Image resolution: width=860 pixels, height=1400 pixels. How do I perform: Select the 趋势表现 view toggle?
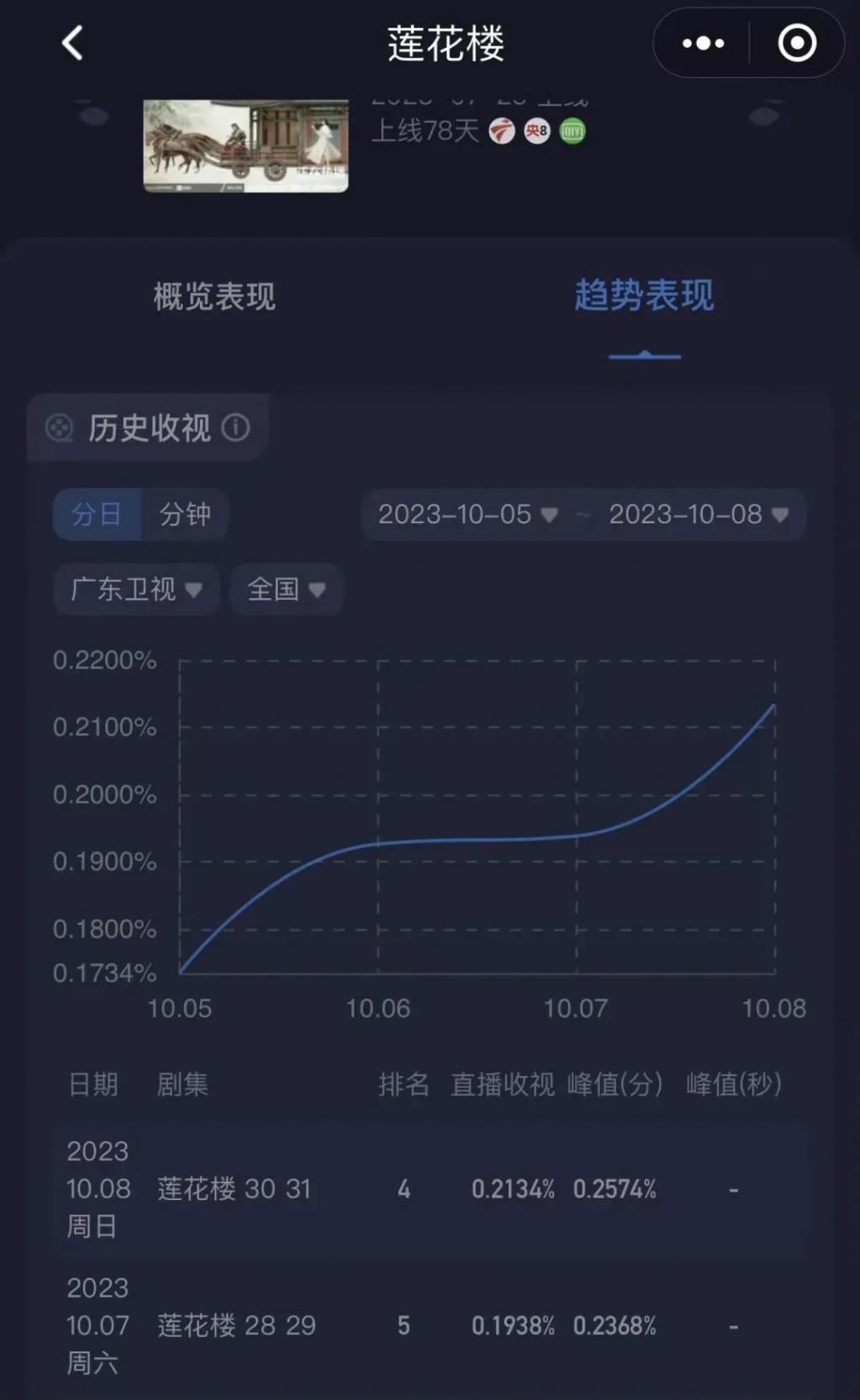pos(644,294)
